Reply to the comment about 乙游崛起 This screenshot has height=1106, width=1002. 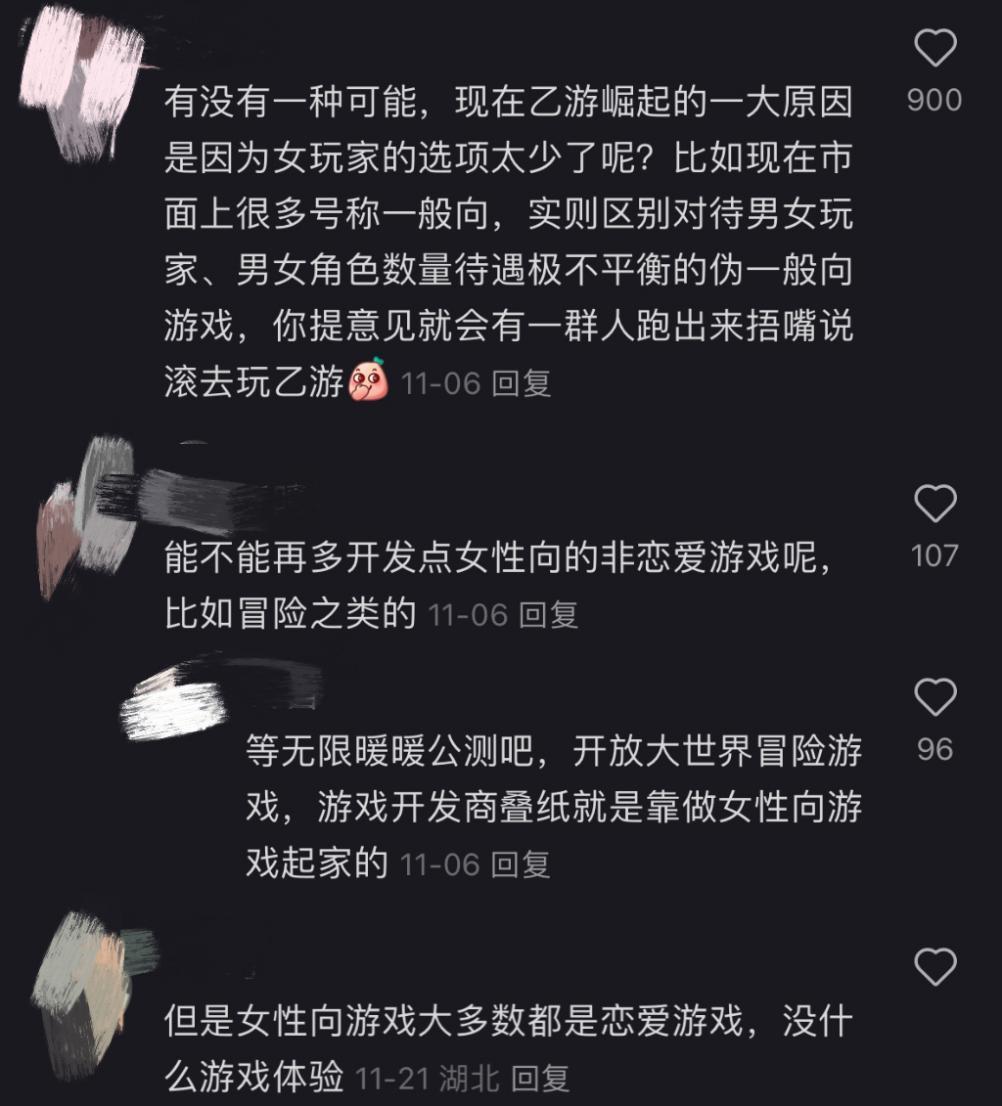(x=522, y=383)
